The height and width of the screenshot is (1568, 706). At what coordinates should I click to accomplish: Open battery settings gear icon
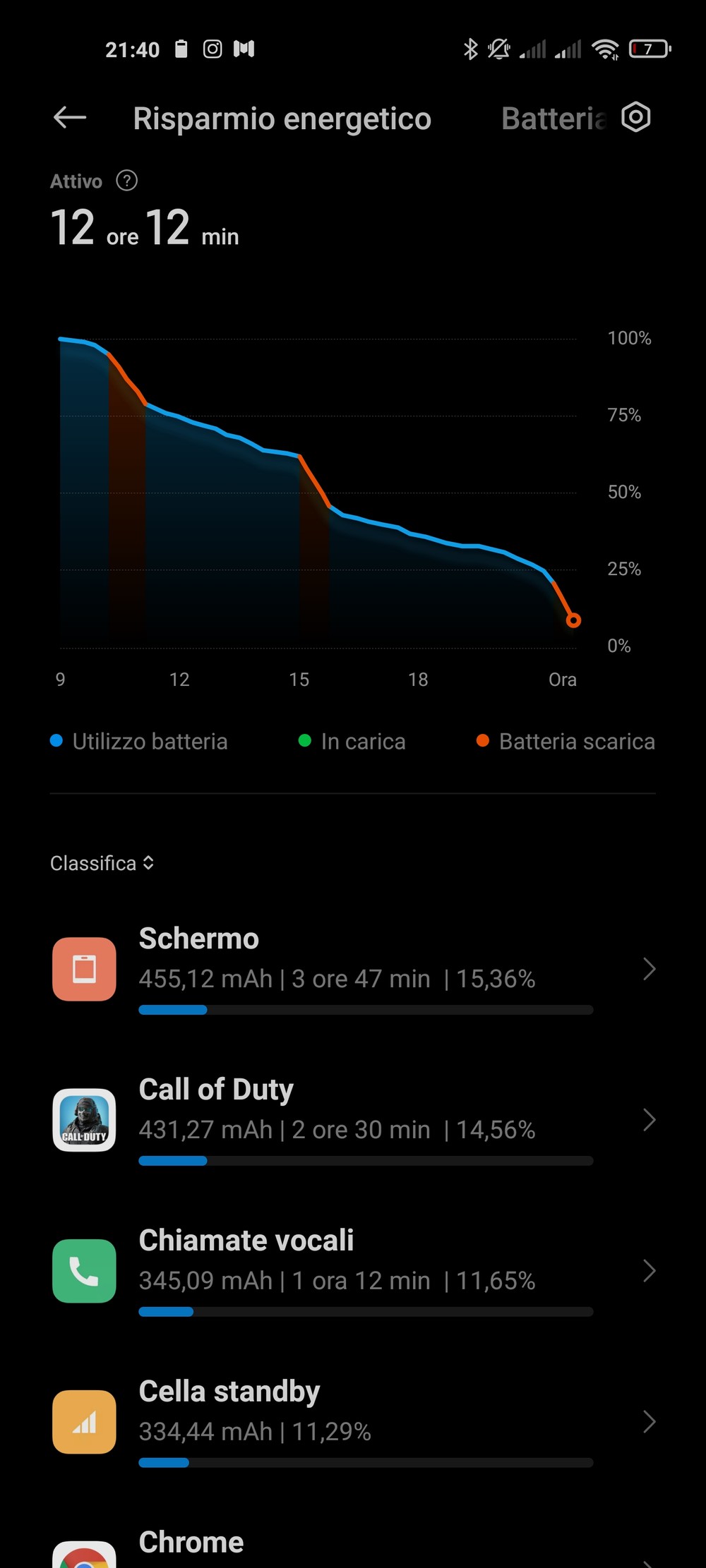[x=635, y=117]
